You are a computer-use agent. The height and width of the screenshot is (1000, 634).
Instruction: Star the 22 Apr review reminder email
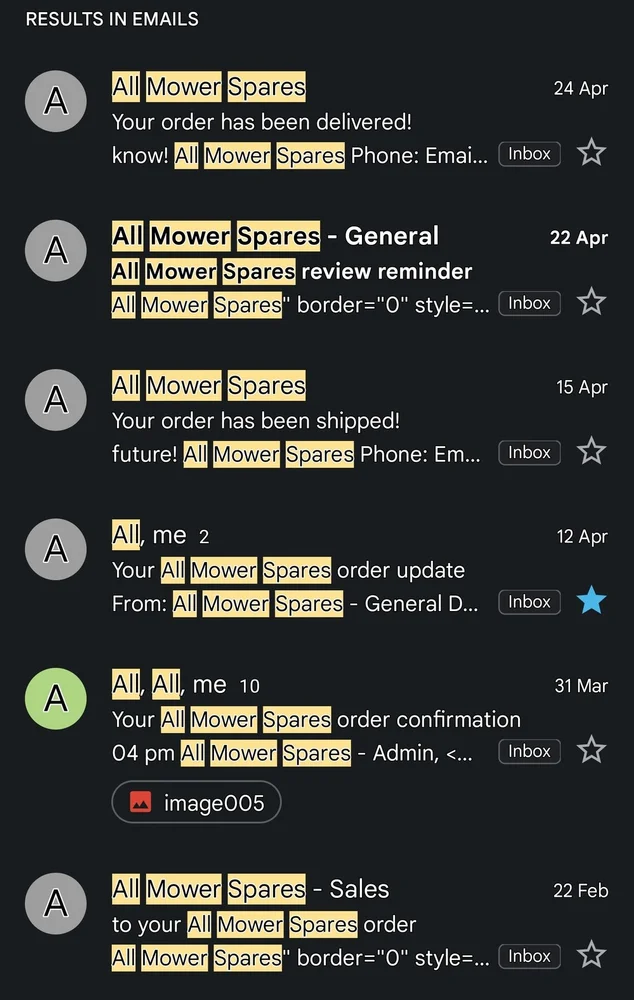[592, 302]
